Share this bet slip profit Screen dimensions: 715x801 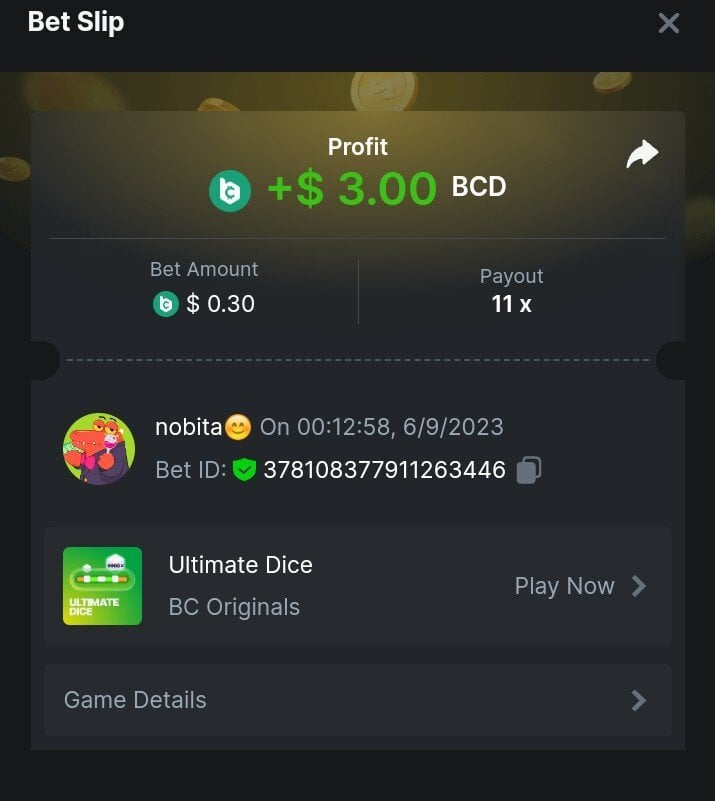click(x=642, y=154)
